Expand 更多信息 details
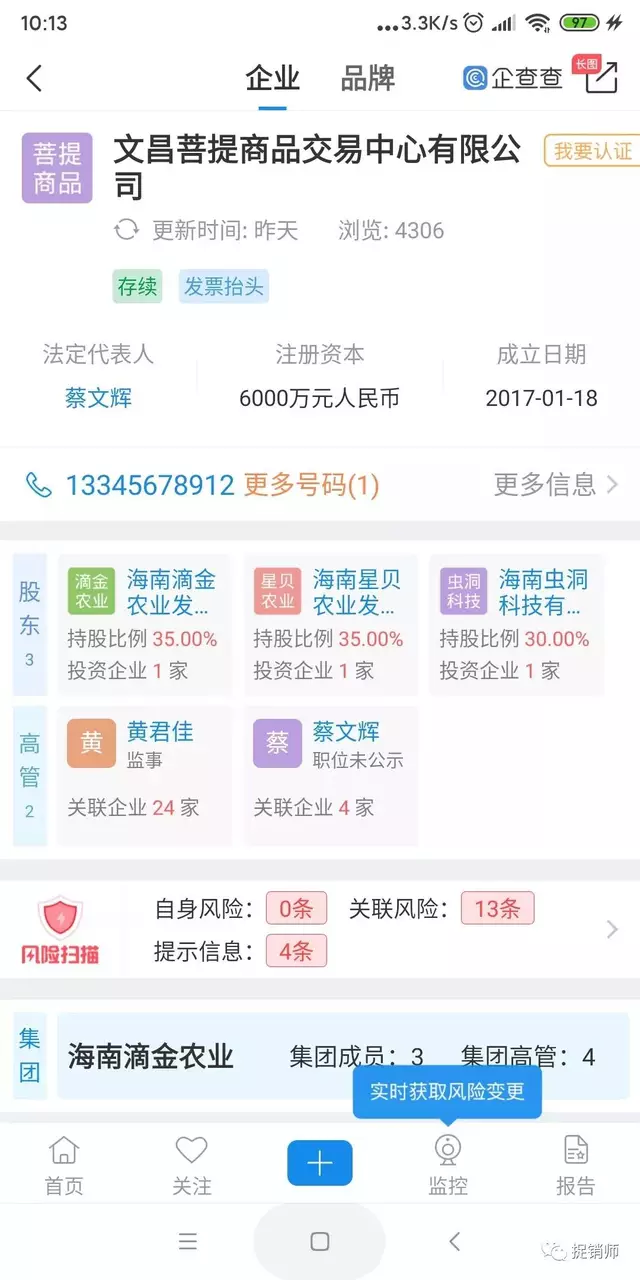640x1280 pixels. [x=556, y=485]
